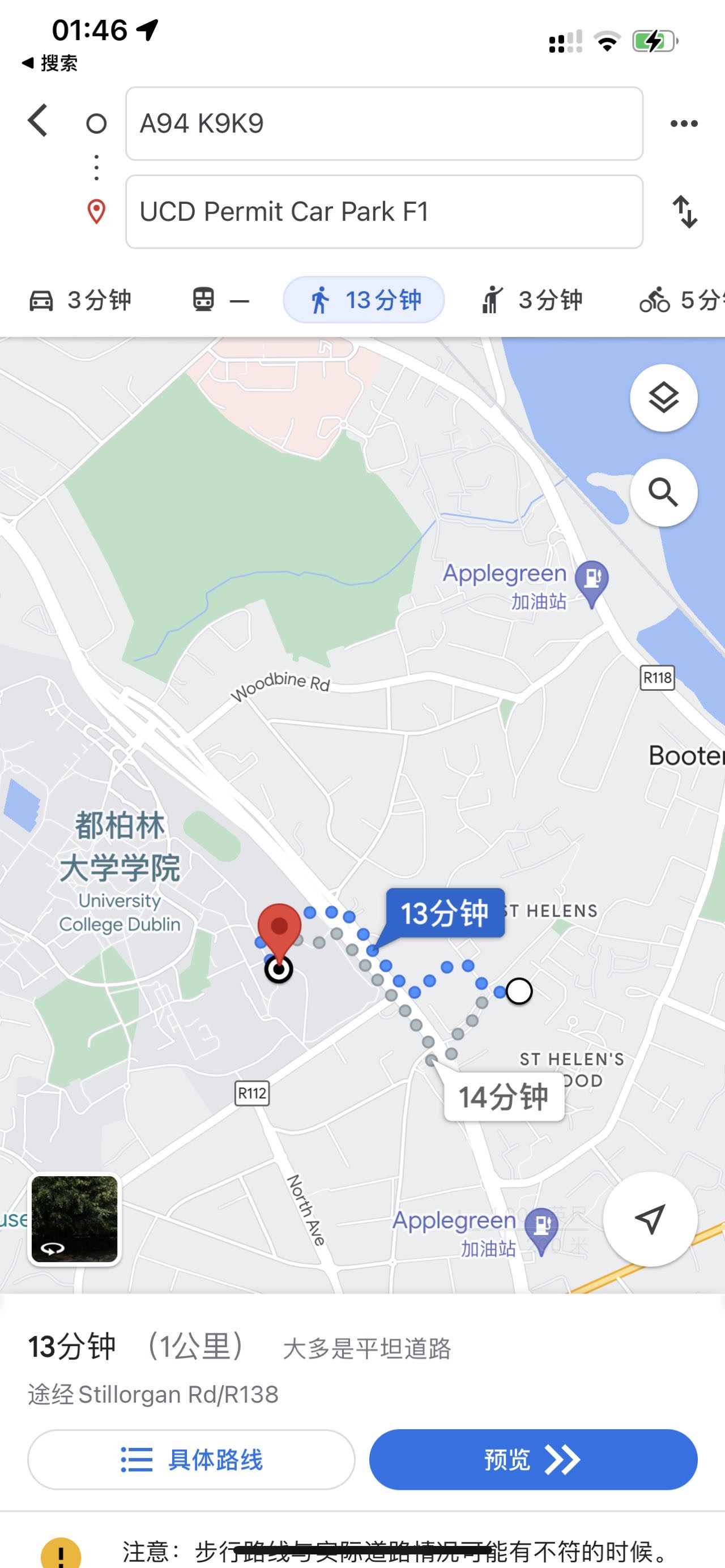Swap the start and destination
This screenshot has width=725, height=1568.
click(x=685, y=212)
